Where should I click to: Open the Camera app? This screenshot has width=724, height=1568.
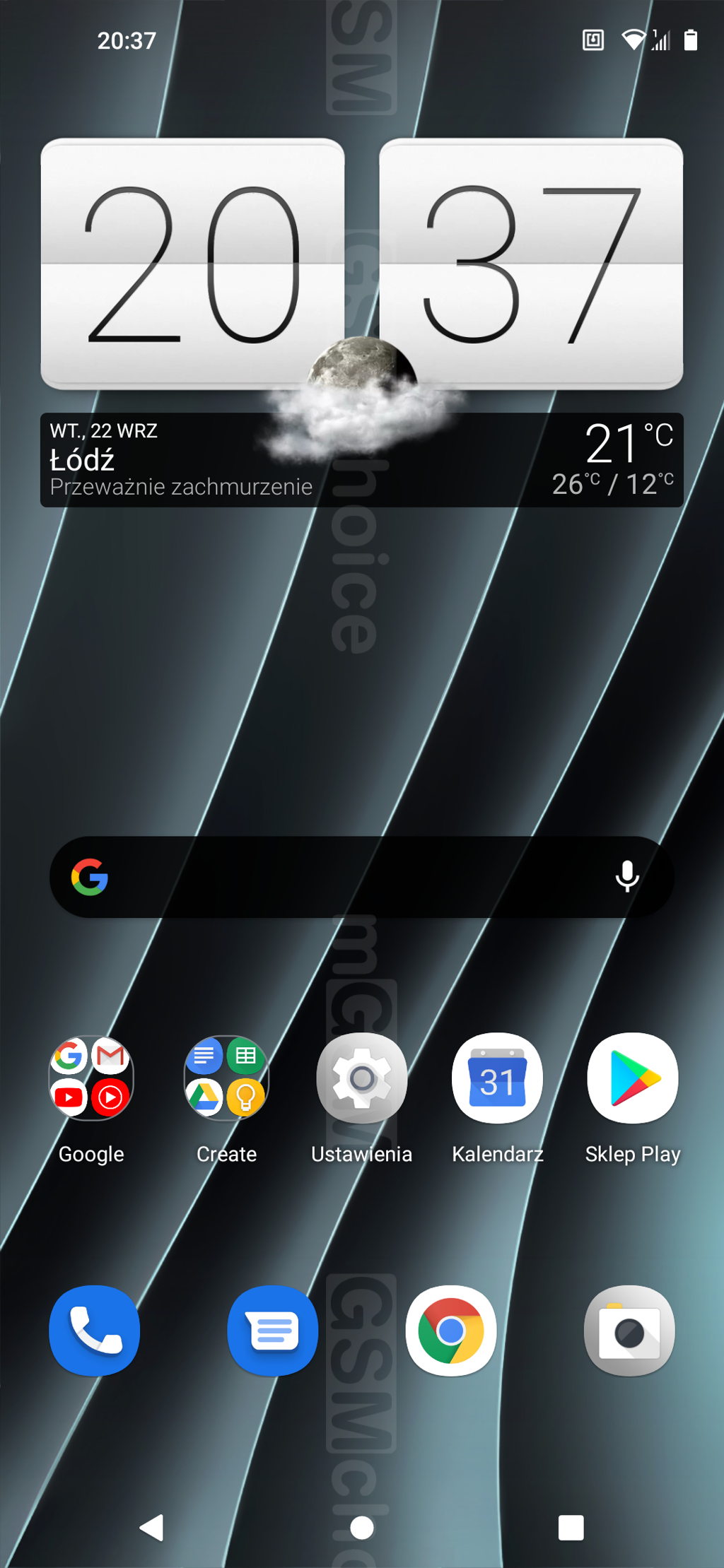coord(629,1331)
